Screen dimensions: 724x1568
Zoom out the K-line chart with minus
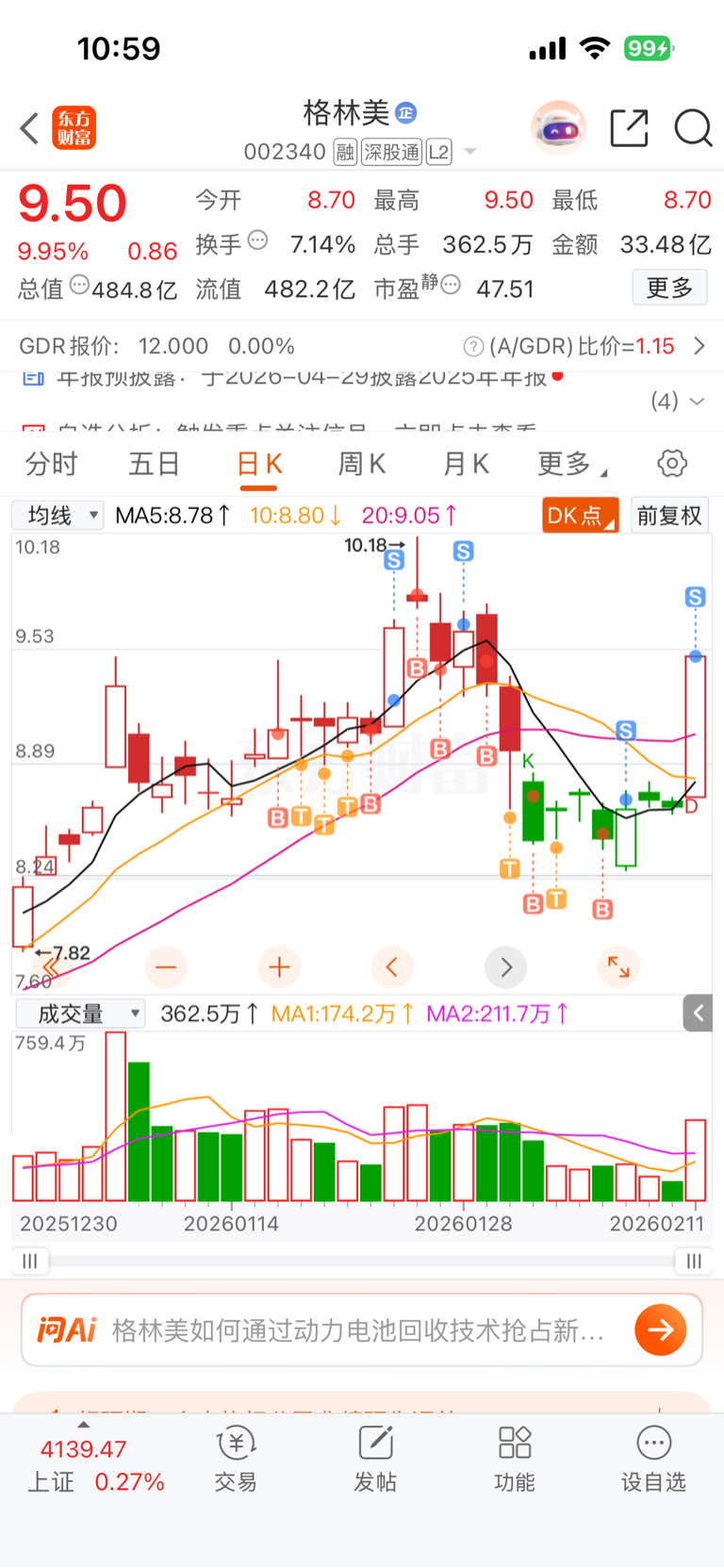pyautogui.click(x=166, y=966)
